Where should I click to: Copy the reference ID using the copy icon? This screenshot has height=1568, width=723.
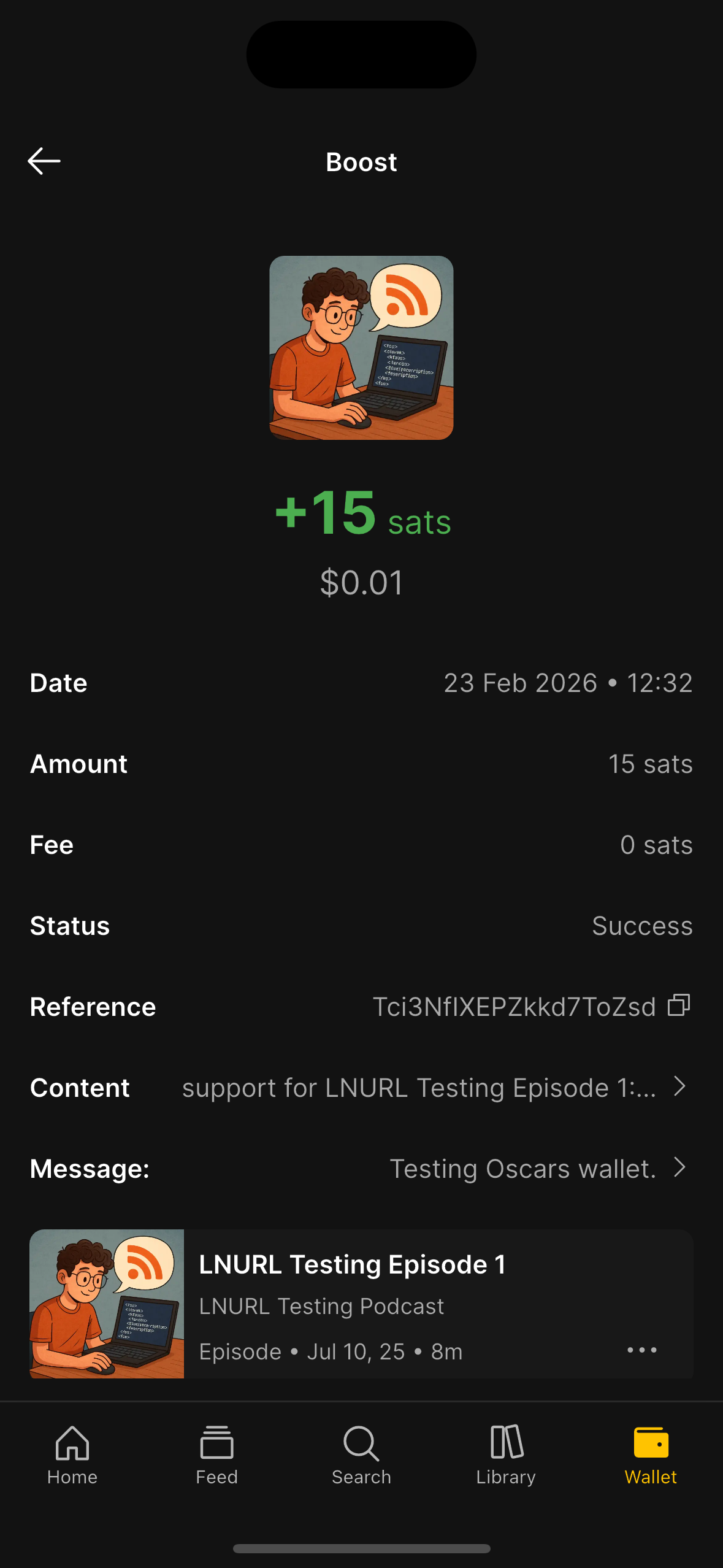coord(678,1005)
